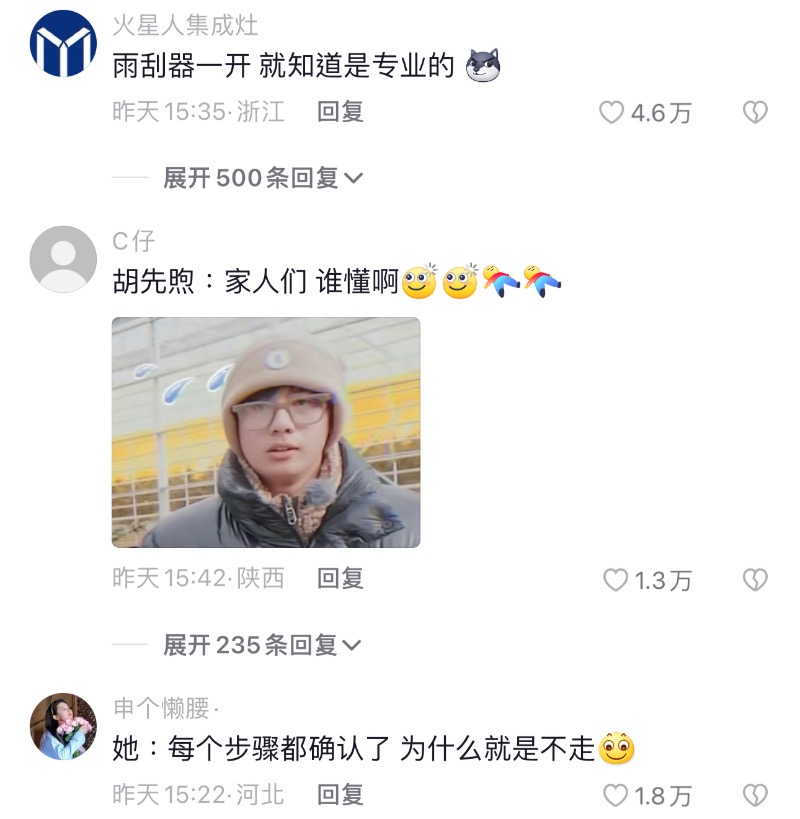This screenshot has width=800, height=819.
Task: Expand 500 replies under 火星人集成灶's comment
Action: coord(262,178)
